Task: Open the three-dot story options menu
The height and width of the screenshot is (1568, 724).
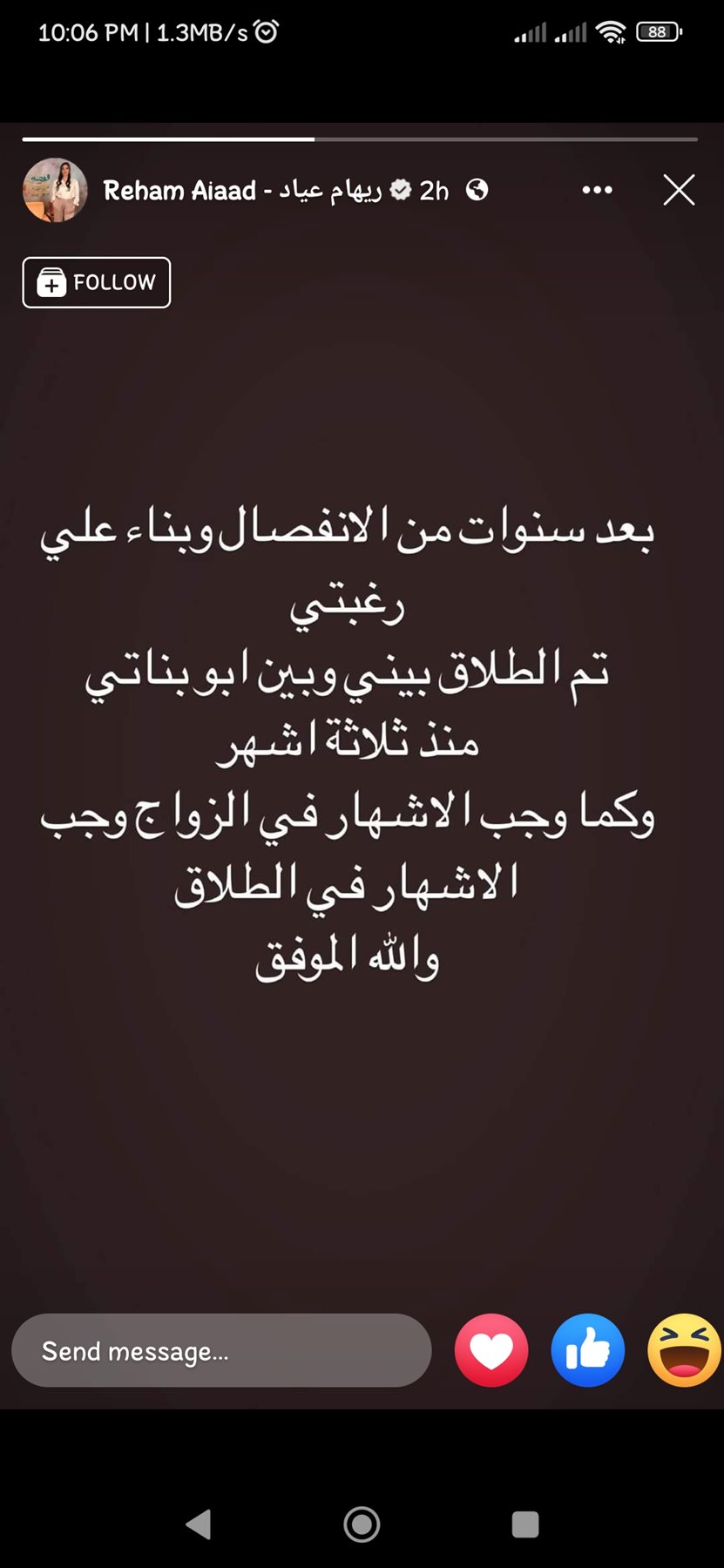Action: coord(597,190)
